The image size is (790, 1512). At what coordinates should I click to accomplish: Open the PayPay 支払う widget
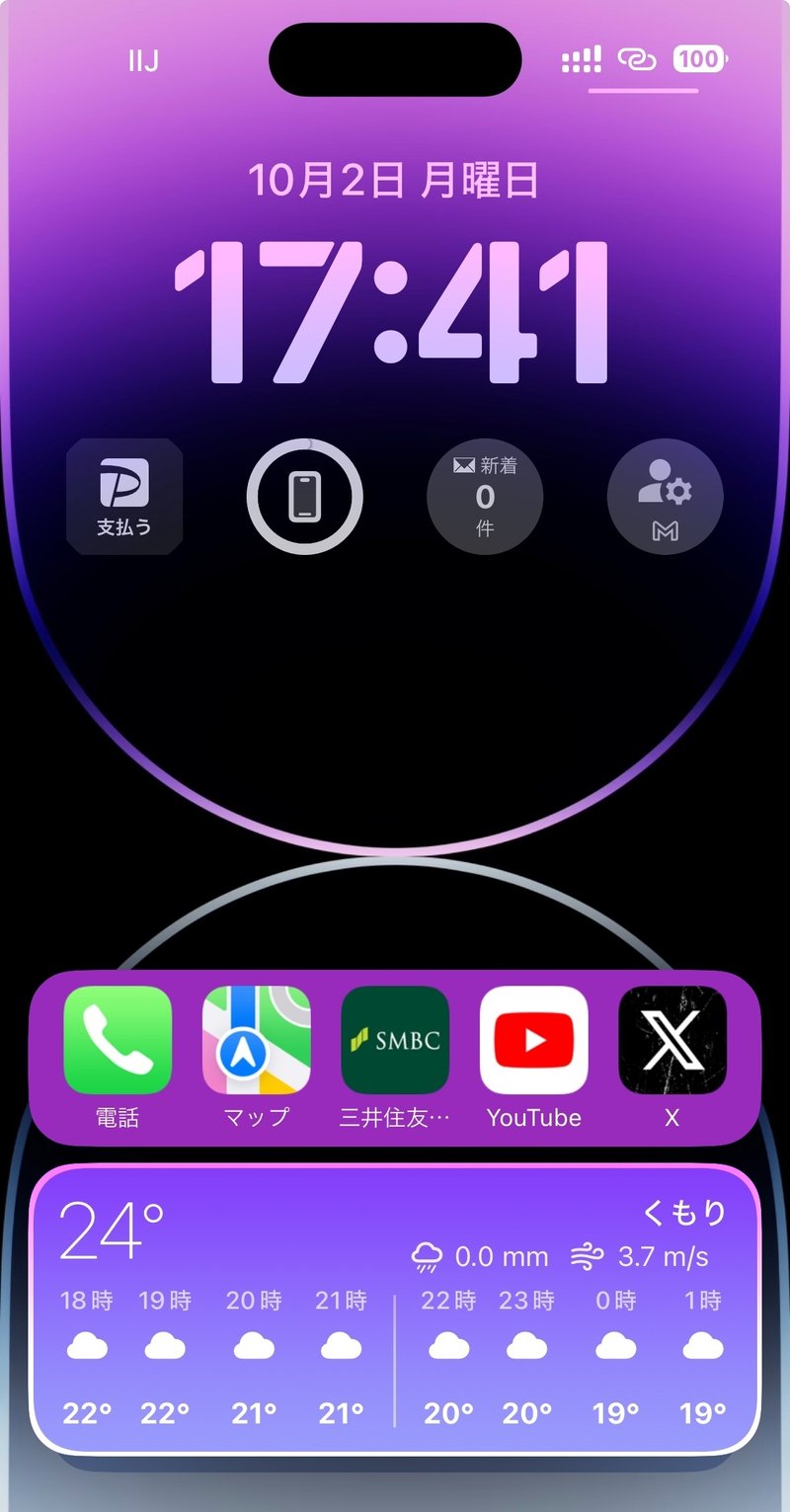[124, 497]
